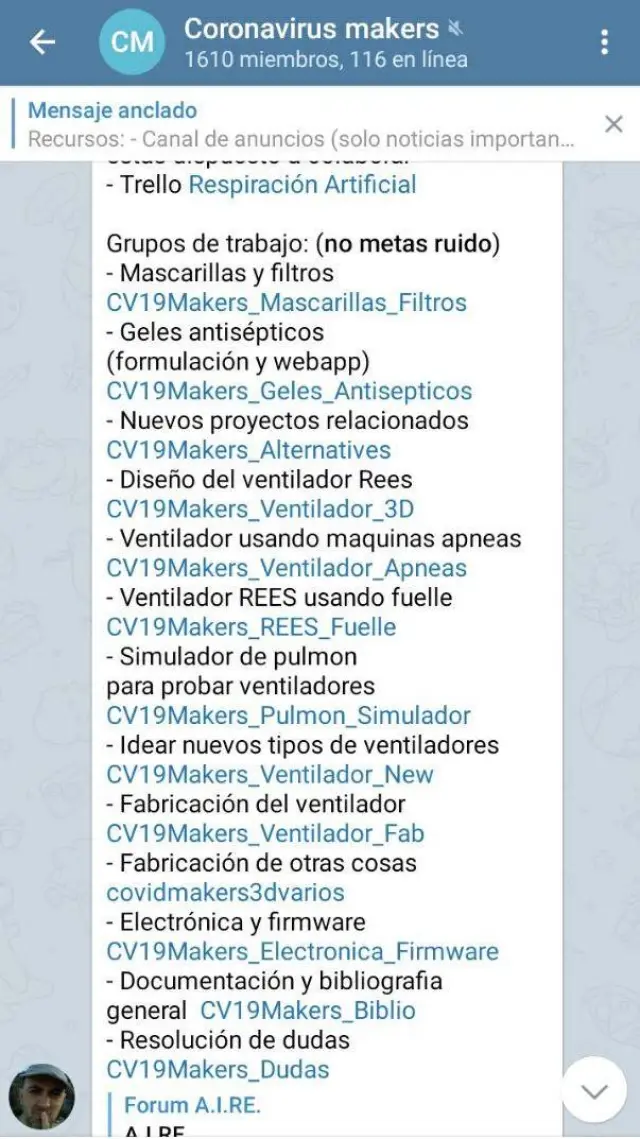
Task: Open the CV19Makers_Geles_Antisepticos link
Action: pos(289,391)
